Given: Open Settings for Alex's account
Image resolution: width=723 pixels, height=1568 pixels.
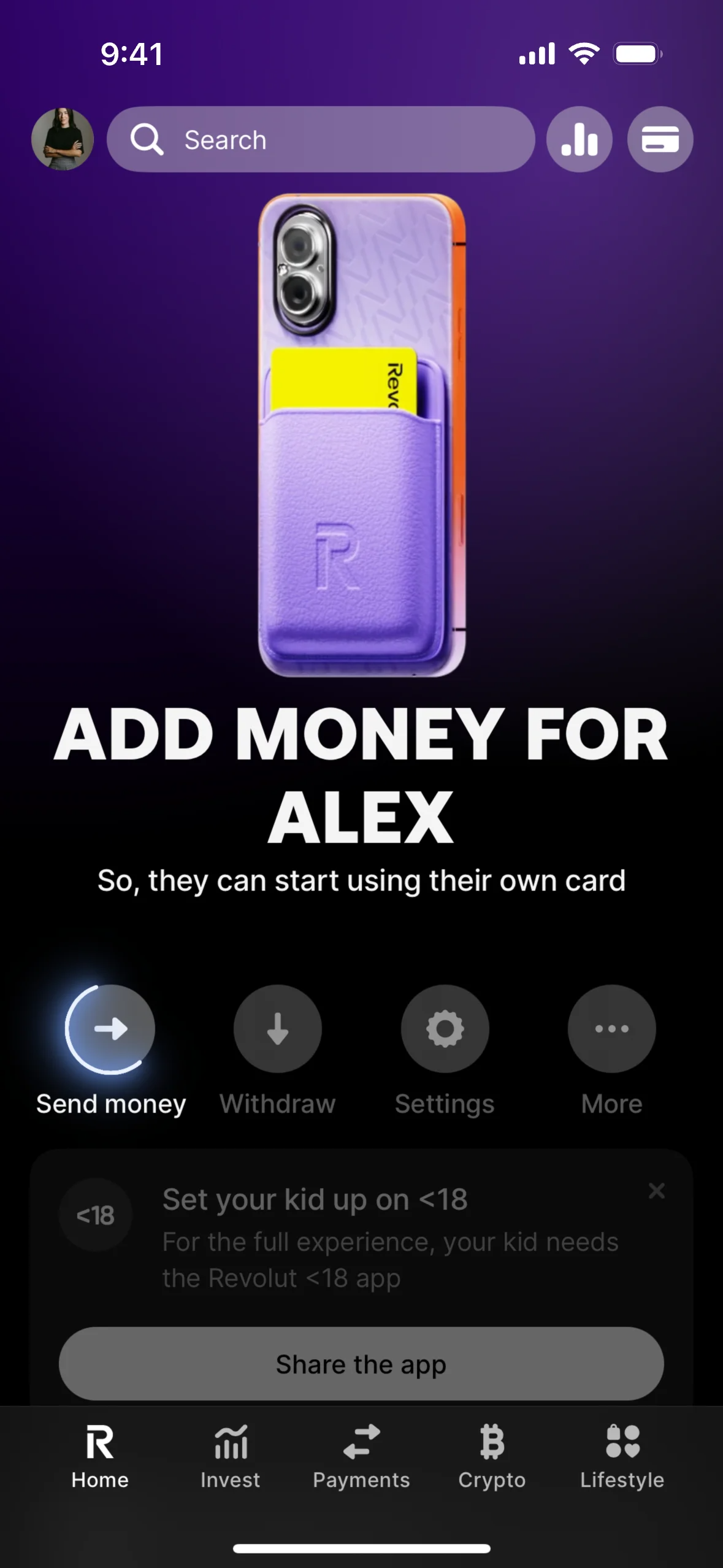Looking at the screenshot, I should [x=445, y=1029].
